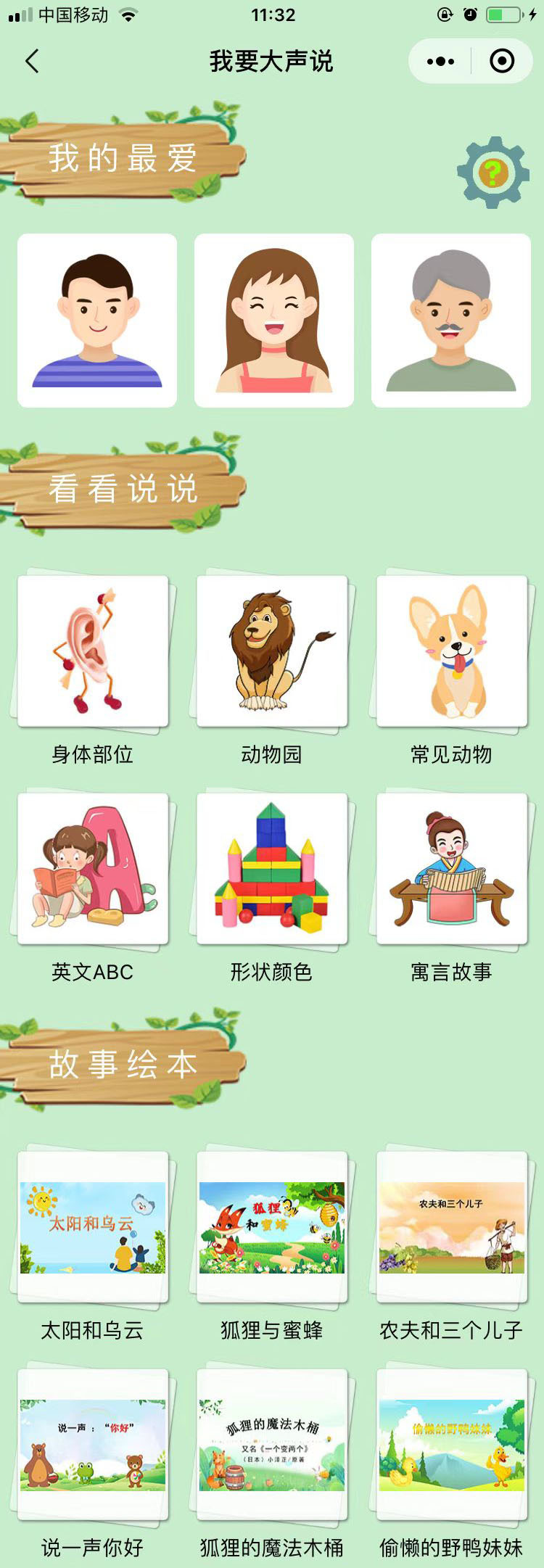Open the 偷懒的野鸭妹妹 picture book
This screenshot has height=1568, width=544.
pos(451,1445)
